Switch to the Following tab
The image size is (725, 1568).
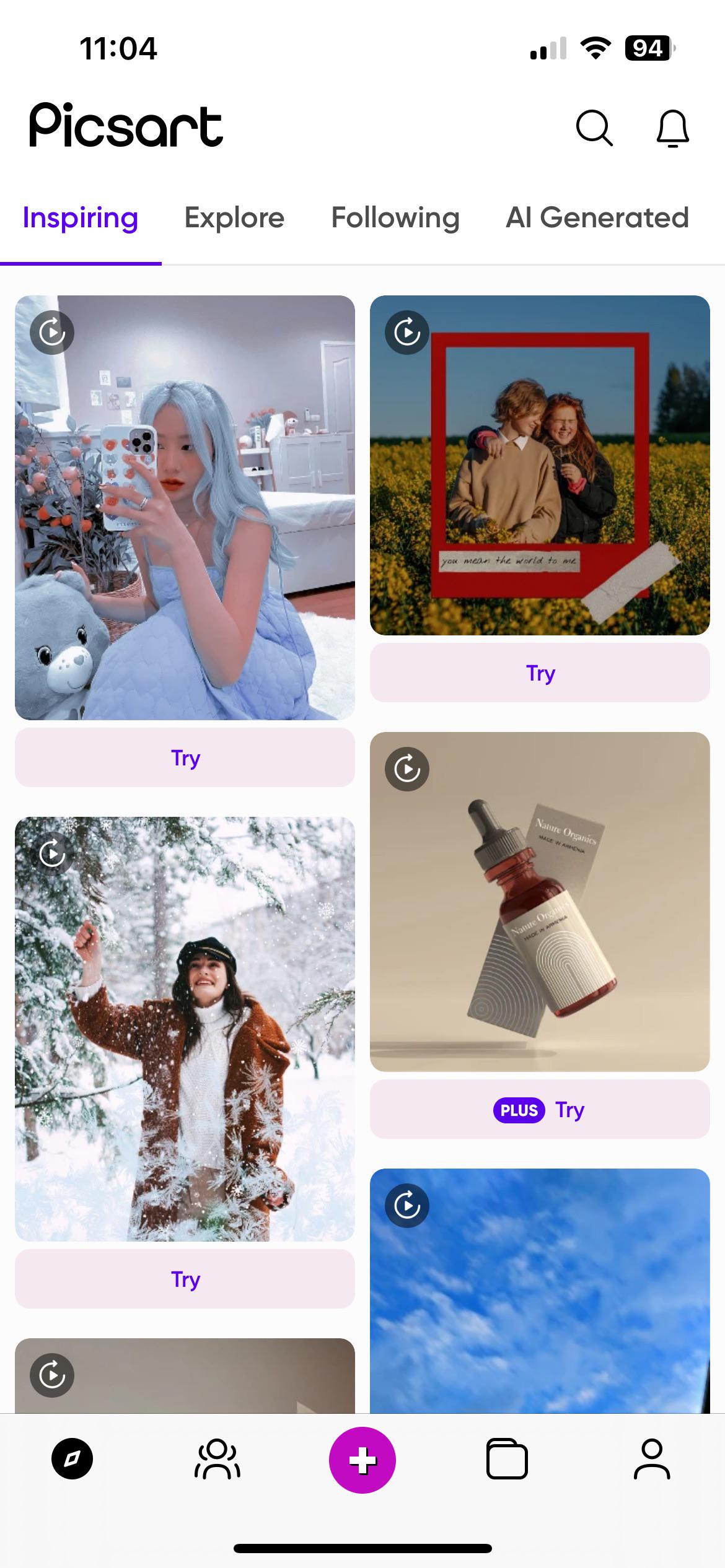point(395,218)
